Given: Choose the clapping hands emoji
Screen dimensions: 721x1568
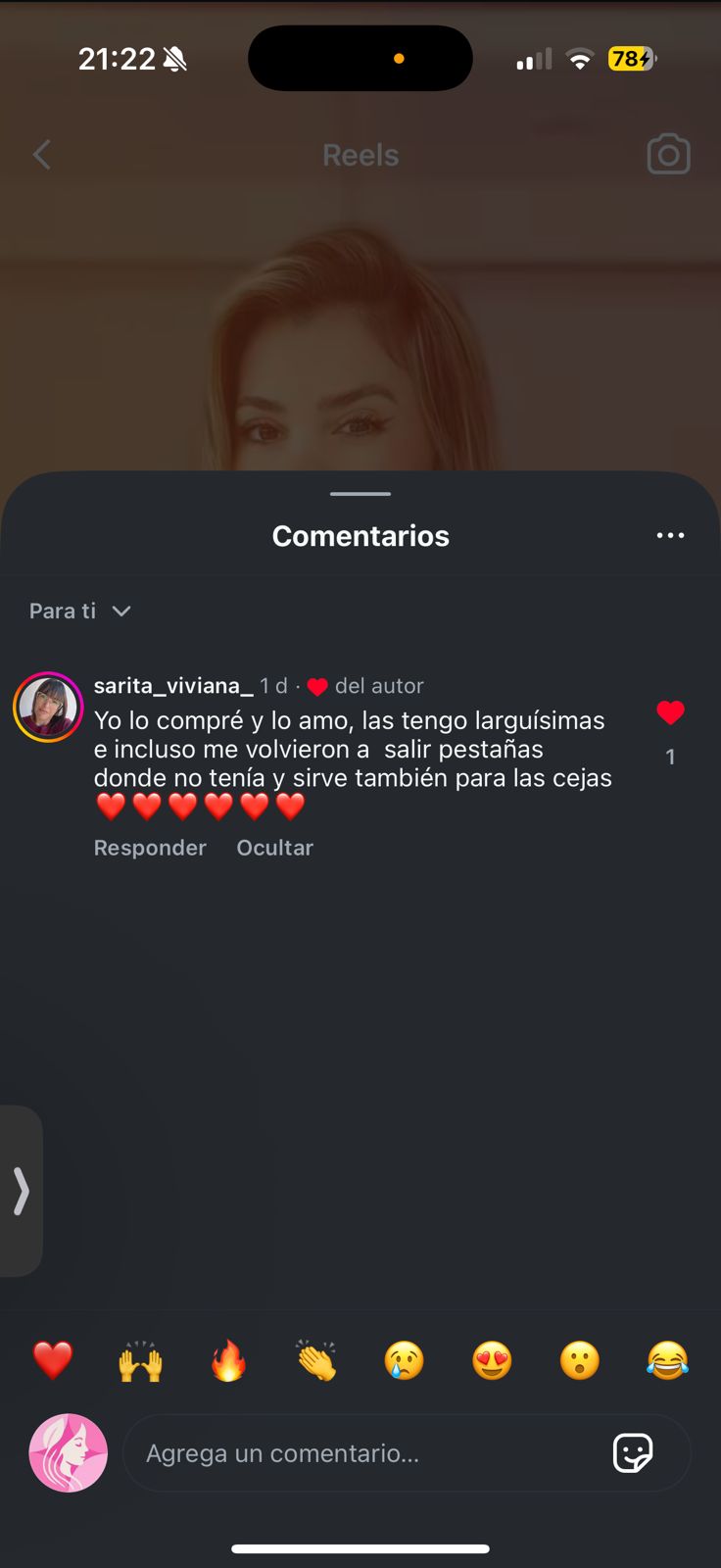Looking at the screenshot, I should pos(316,1360).
